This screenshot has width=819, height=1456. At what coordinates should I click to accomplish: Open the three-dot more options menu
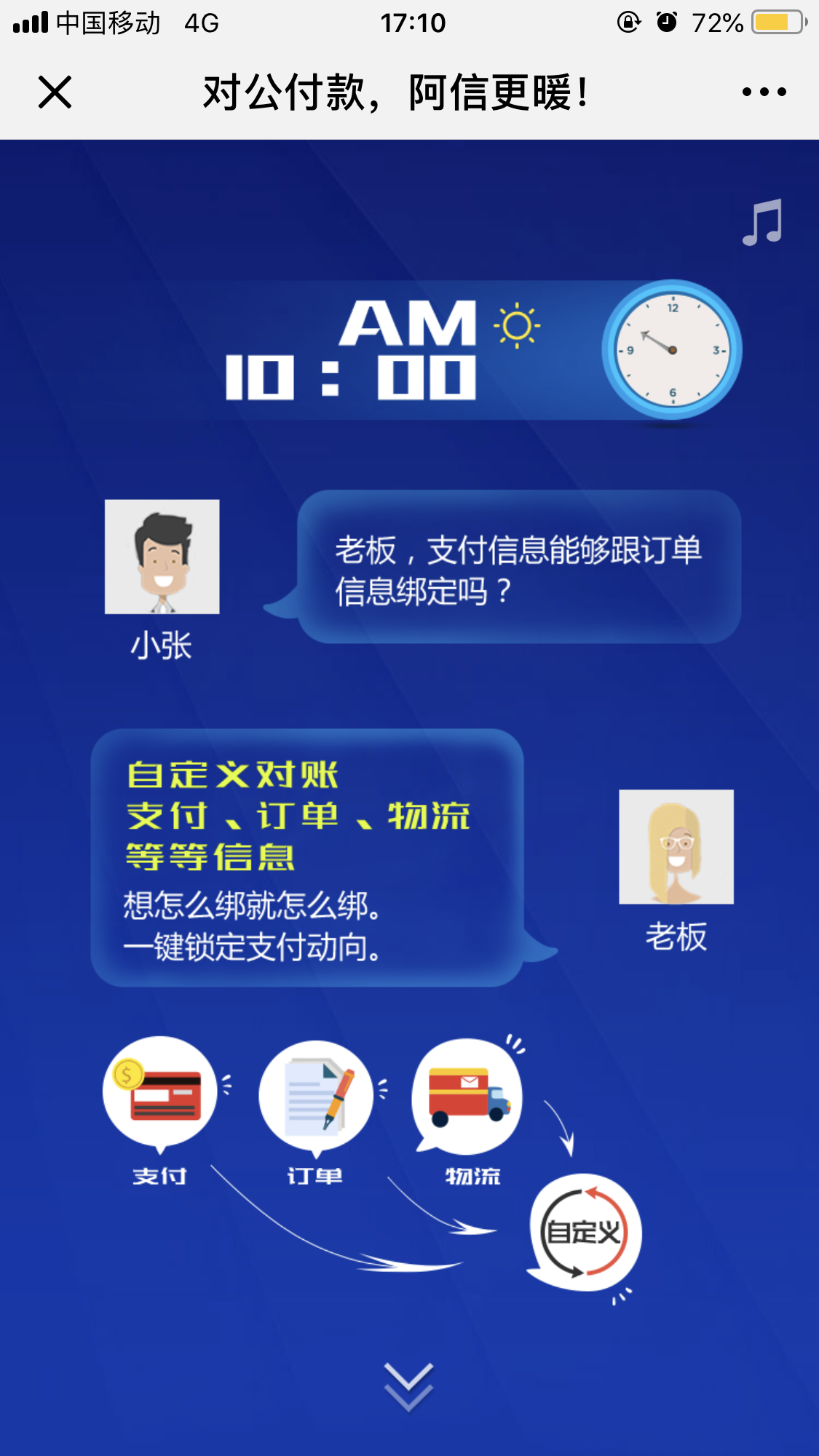pyautogui.click(x=764, y=92)
